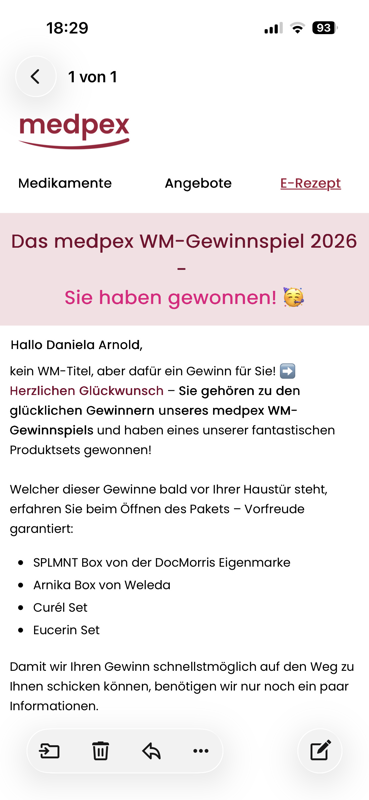
Task: Open the Angebote link
Action: [x=198, y=183]
